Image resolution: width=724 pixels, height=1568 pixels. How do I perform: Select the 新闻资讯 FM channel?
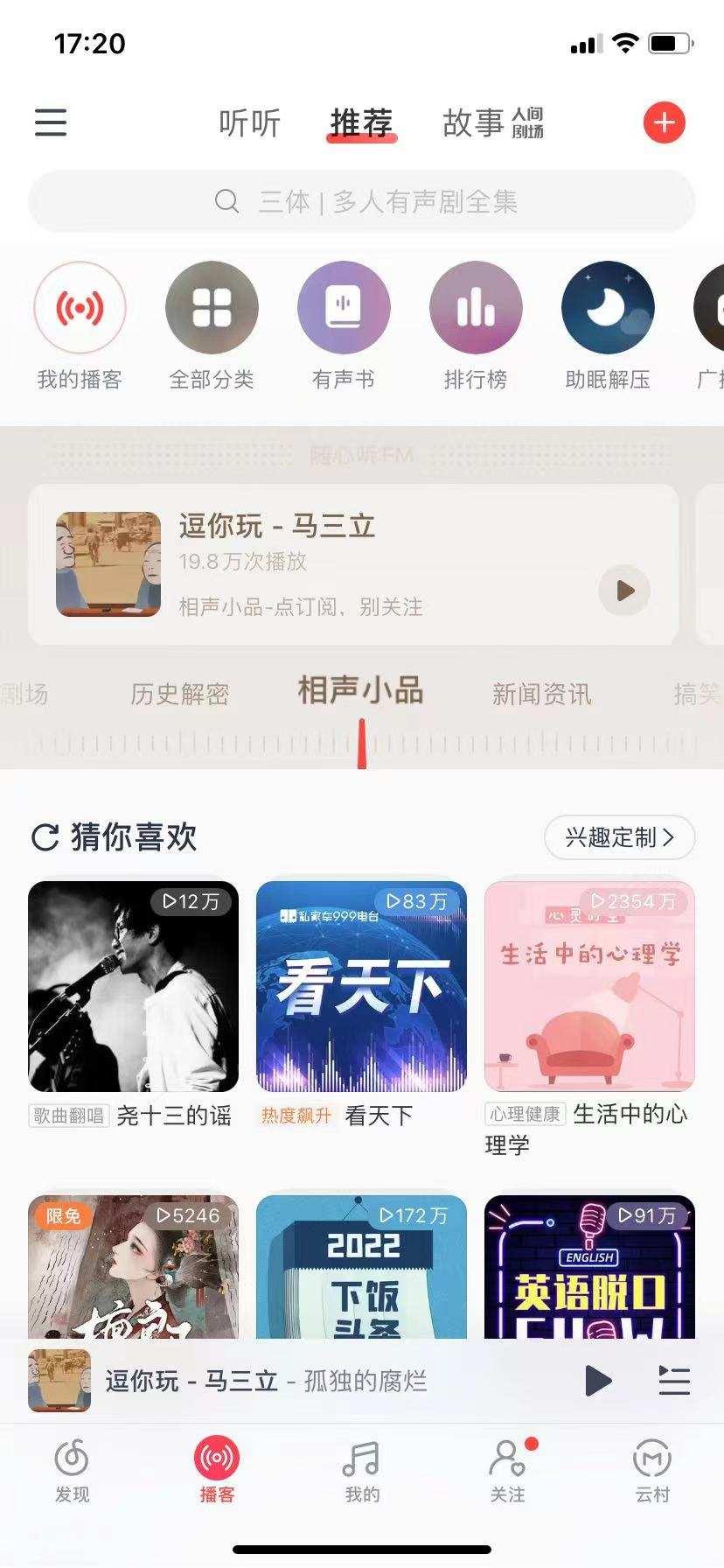[x=541, y=695]
